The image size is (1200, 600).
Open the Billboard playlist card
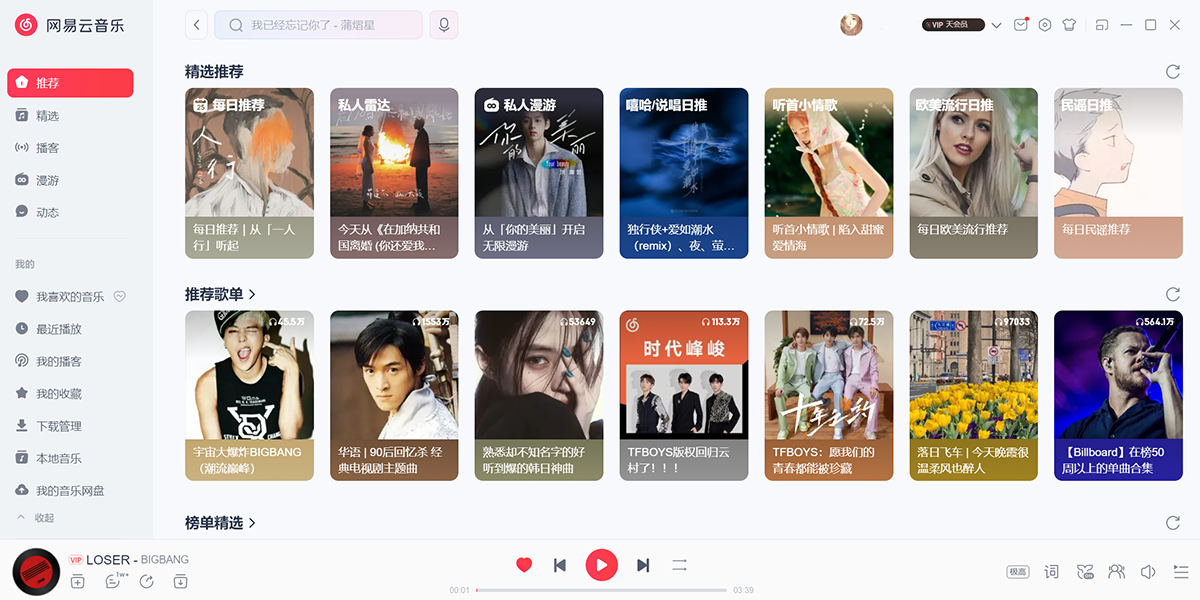(1118, 395)
